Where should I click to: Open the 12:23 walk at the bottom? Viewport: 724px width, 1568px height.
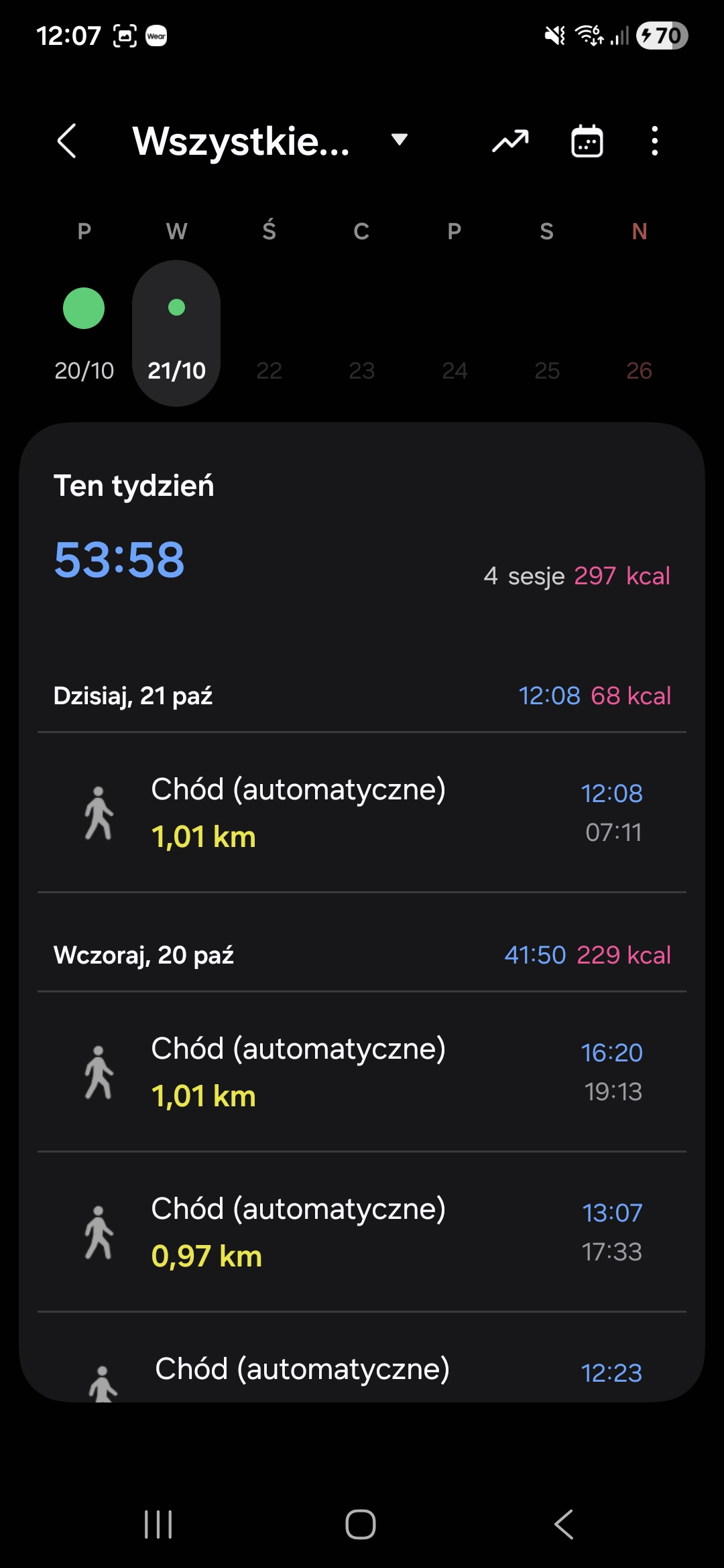click(362, 1371)
